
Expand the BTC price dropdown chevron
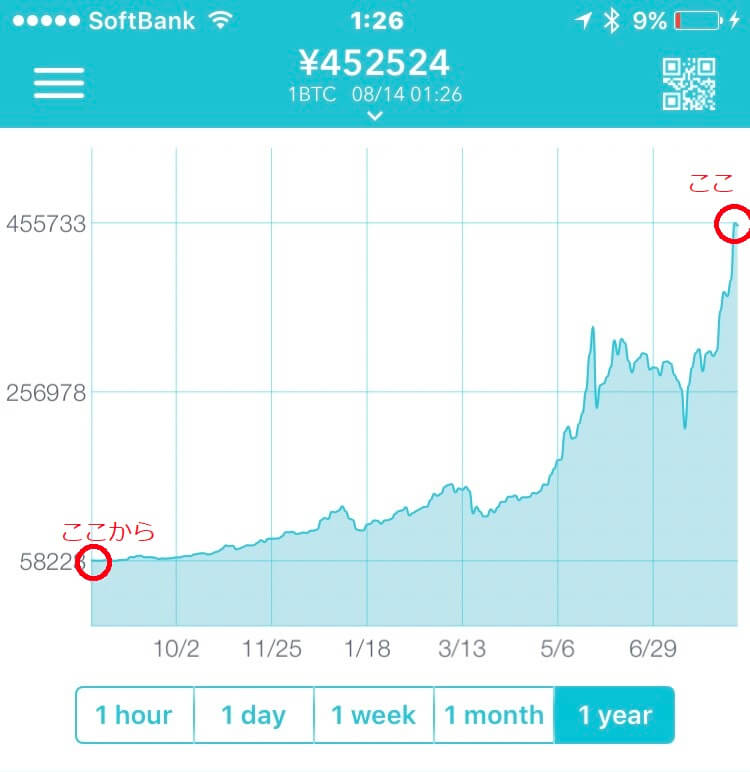point(375,116)
